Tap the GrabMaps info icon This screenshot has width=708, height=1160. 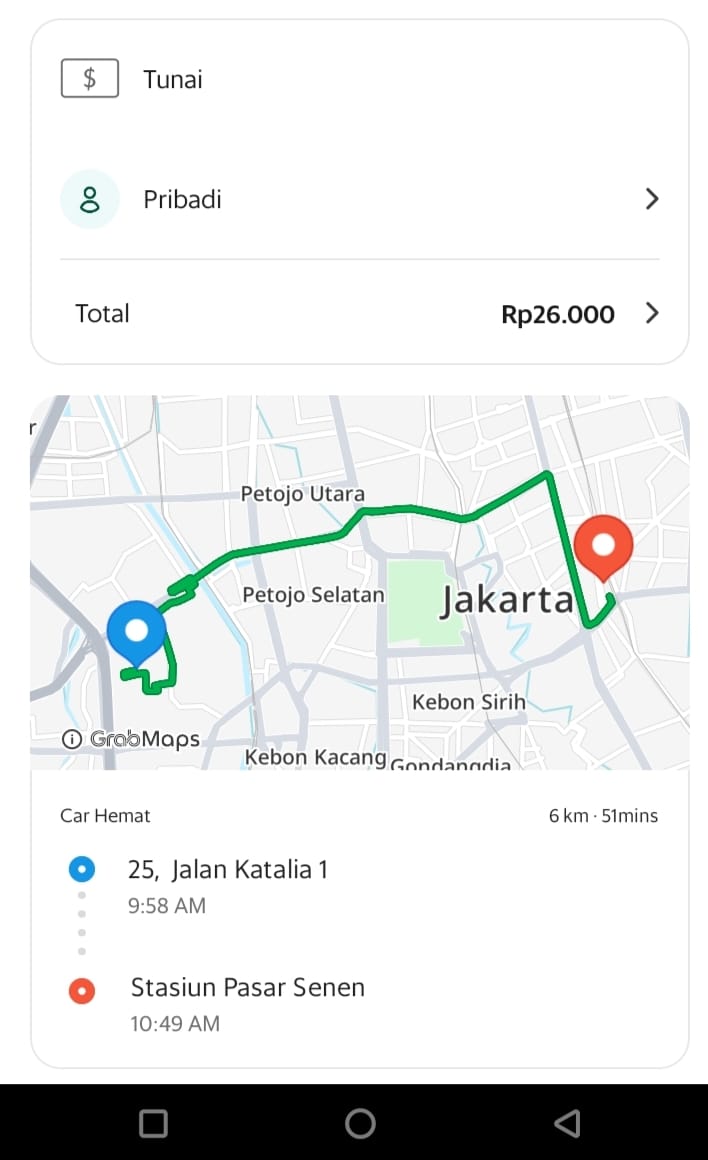pos(72,740)
